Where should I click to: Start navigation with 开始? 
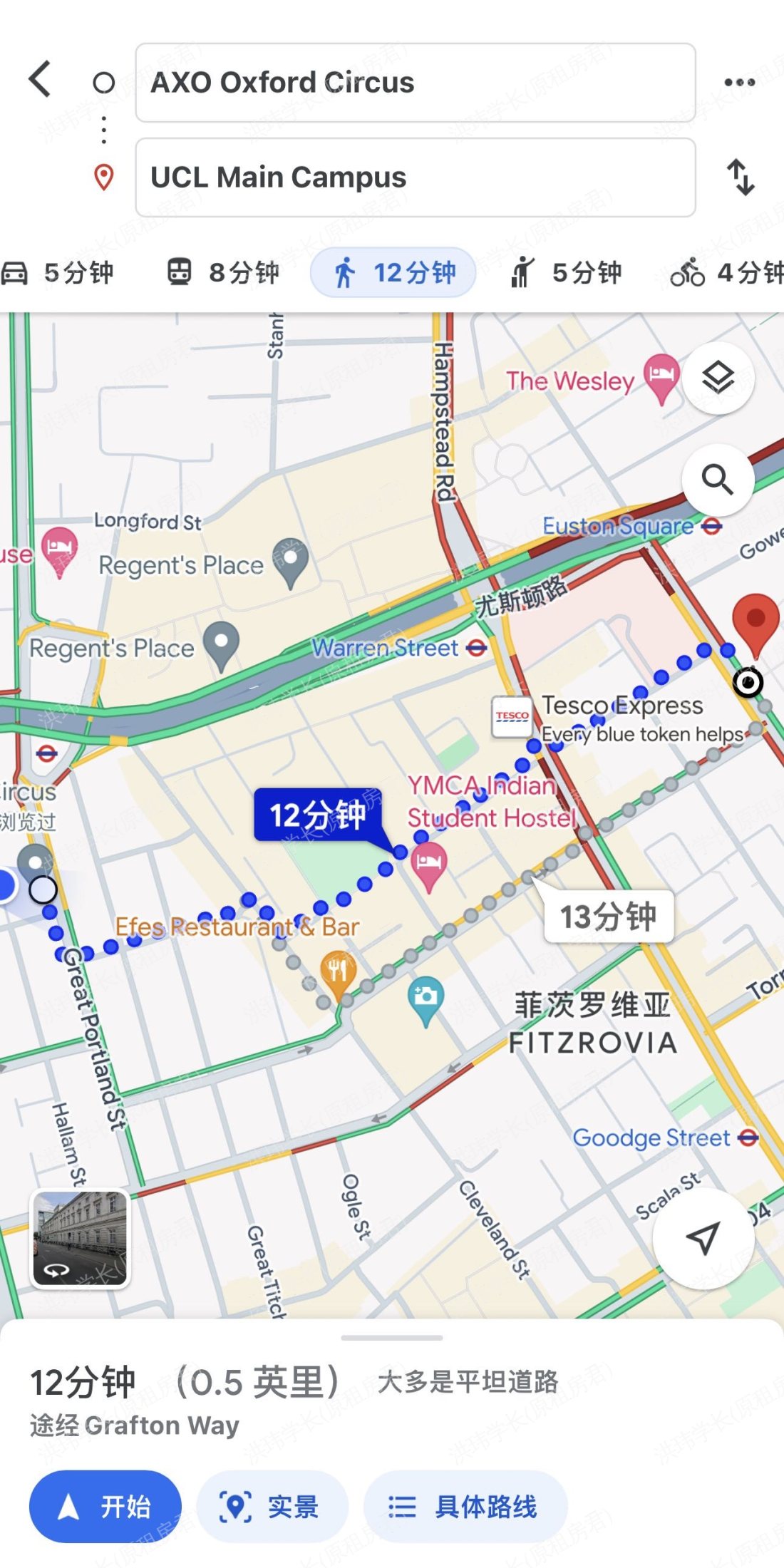(x=105, y=1507)
